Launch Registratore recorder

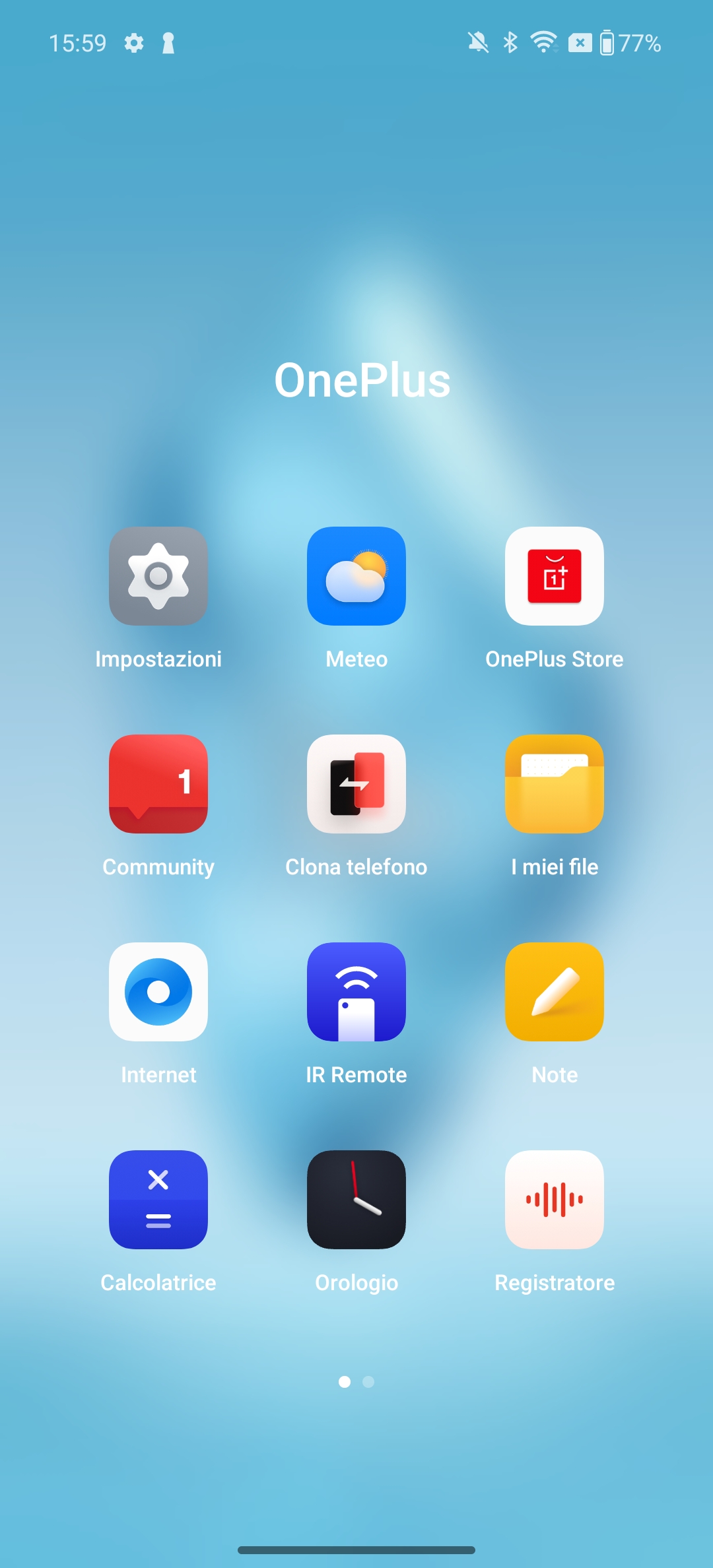pyautogui.click(x=555, y=1199)
